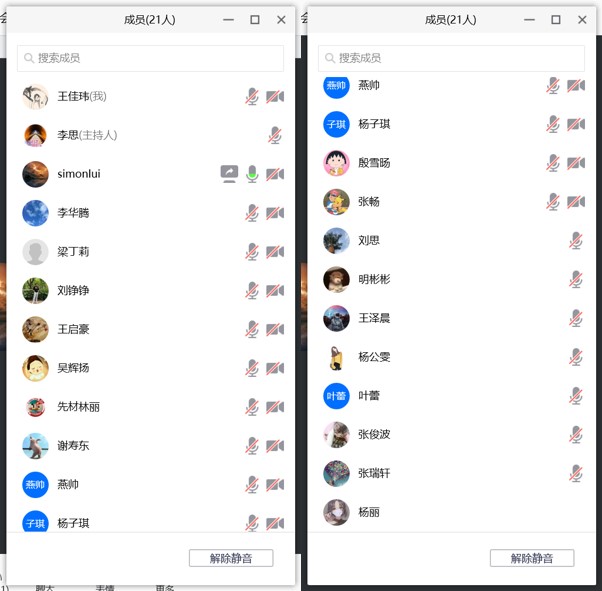The width and height of the screenshot is (602, 591).
Task: Tap simonlui's green microphone icon
Action: pyautogui.click(x=252, y=174)
